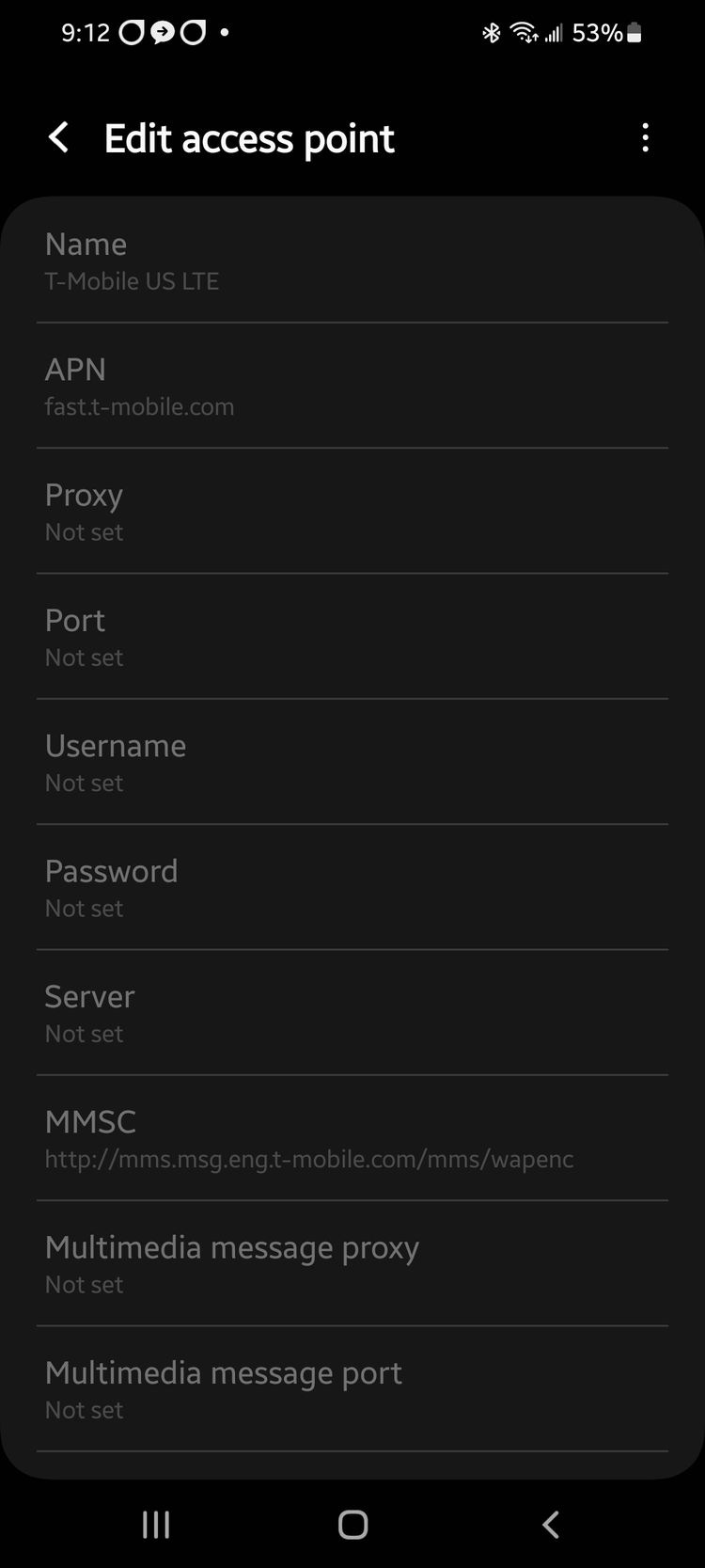Viewport: 705px width, 1568px height.
Task: Open recent apps from navigation bar
Action: point(156,1525)
